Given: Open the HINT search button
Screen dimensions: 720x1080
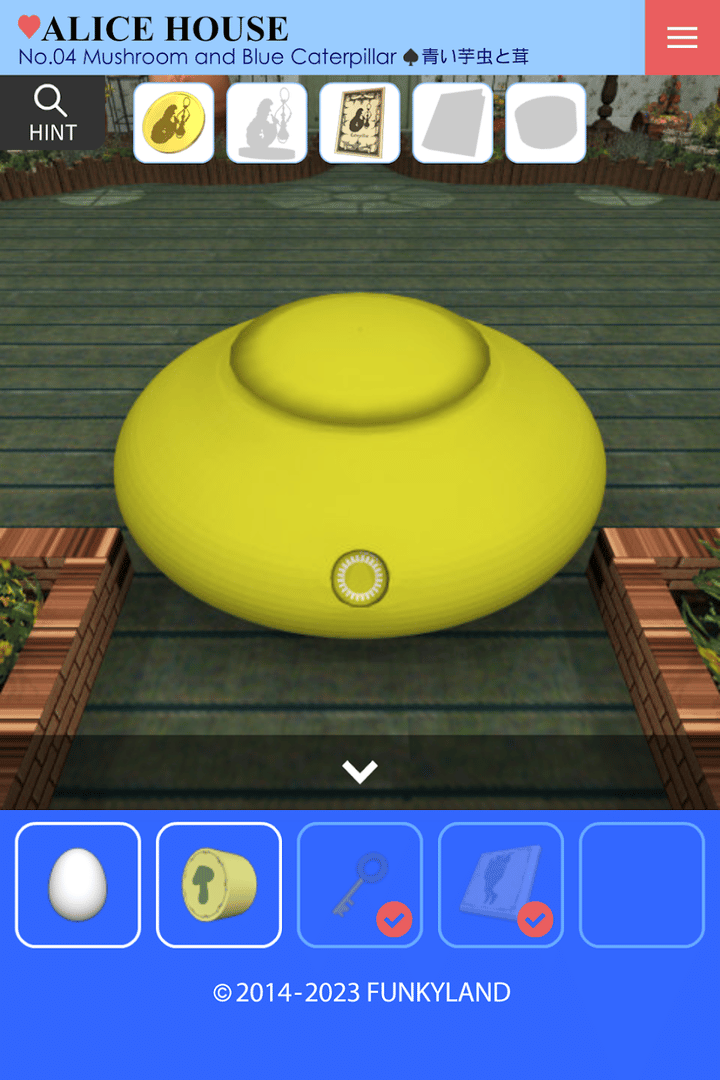Looking at the screenshot, I should coord(52,113).
